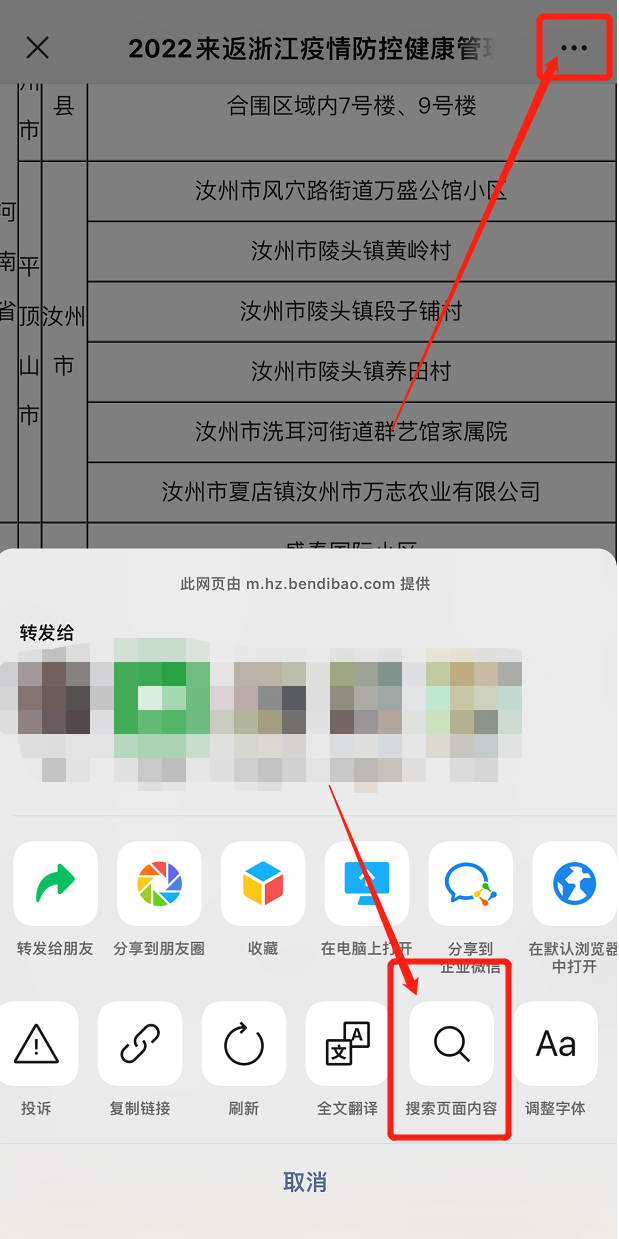Dismiss the share sheet with 取消

(x=305, y=1182)
